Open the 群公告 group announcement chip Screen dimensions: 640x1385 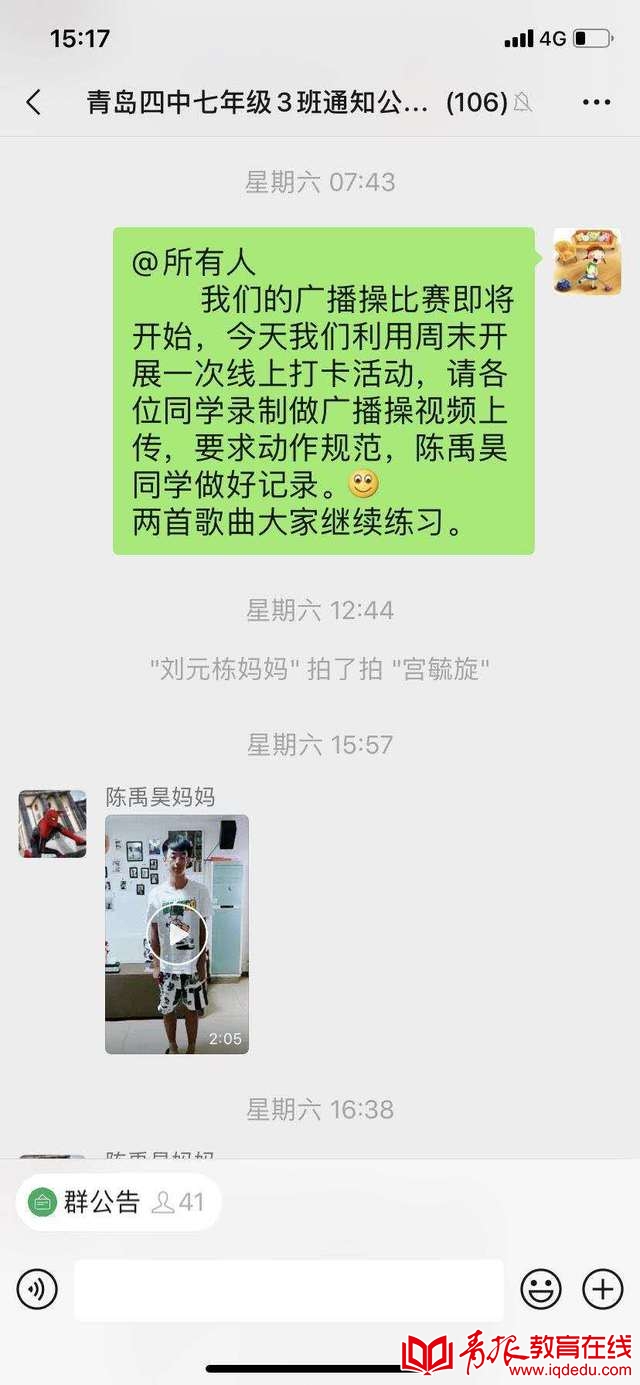(x=119, y=1201)
